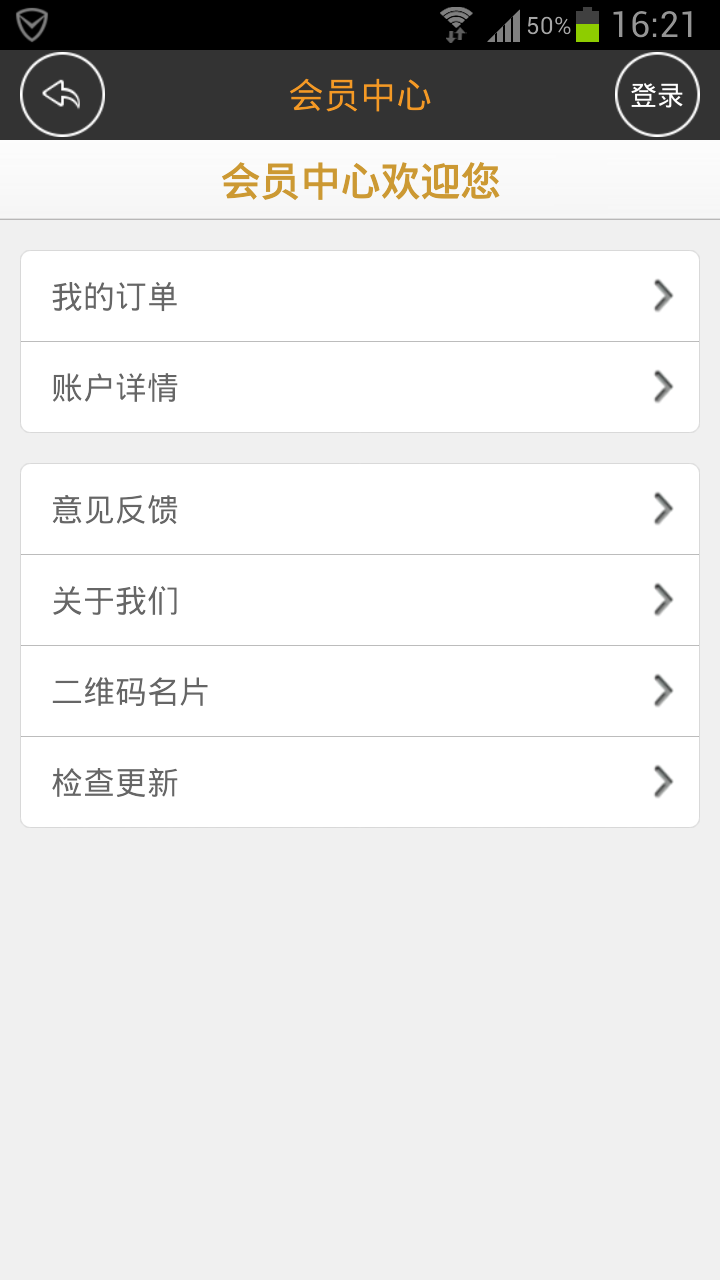This screenshot has width=720, height=1280.
Task: Open 我的订单 (My Orders)
Action: pos(360,297)
